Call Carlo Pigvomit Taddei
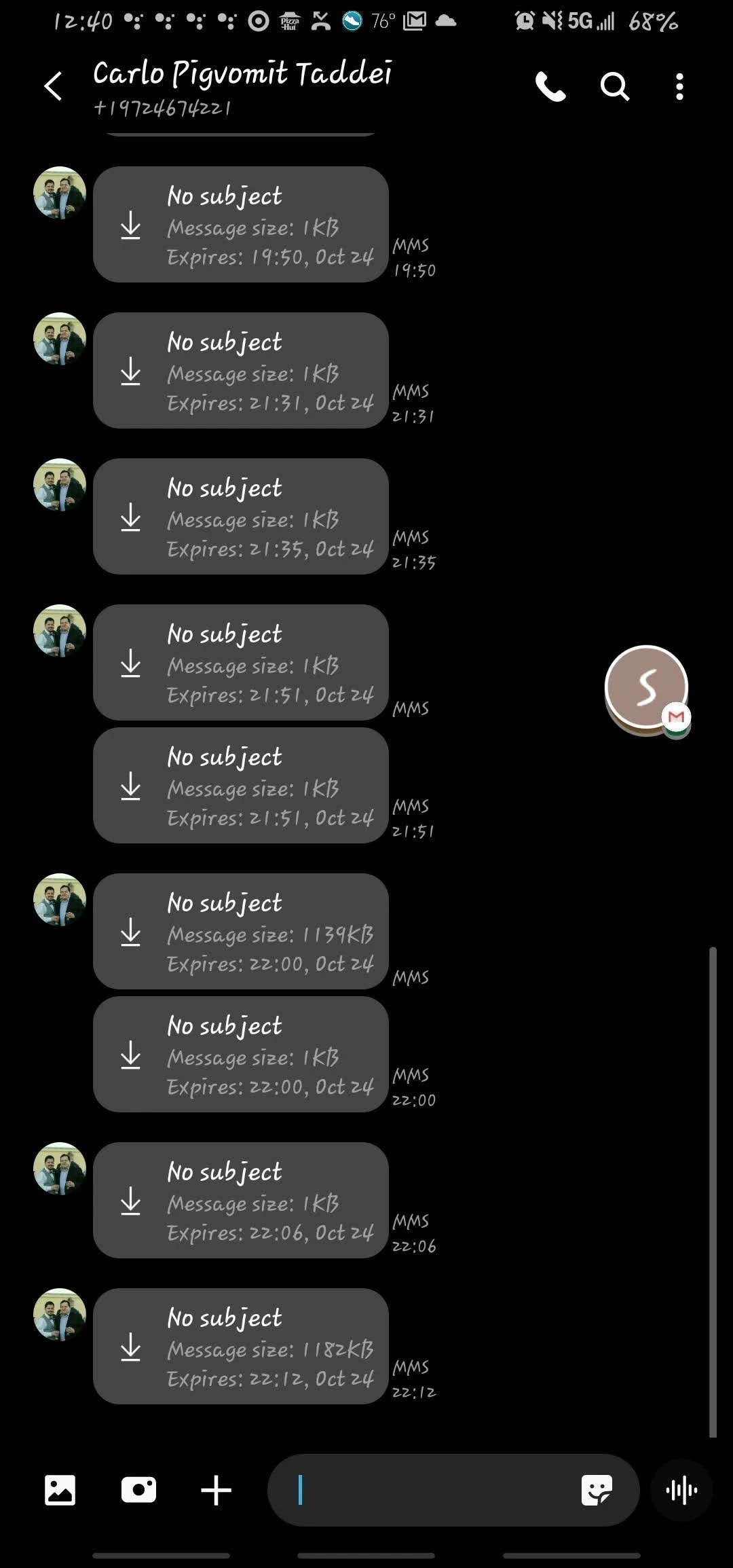This screenshot has width=733, height=1568. click(550, 87)
